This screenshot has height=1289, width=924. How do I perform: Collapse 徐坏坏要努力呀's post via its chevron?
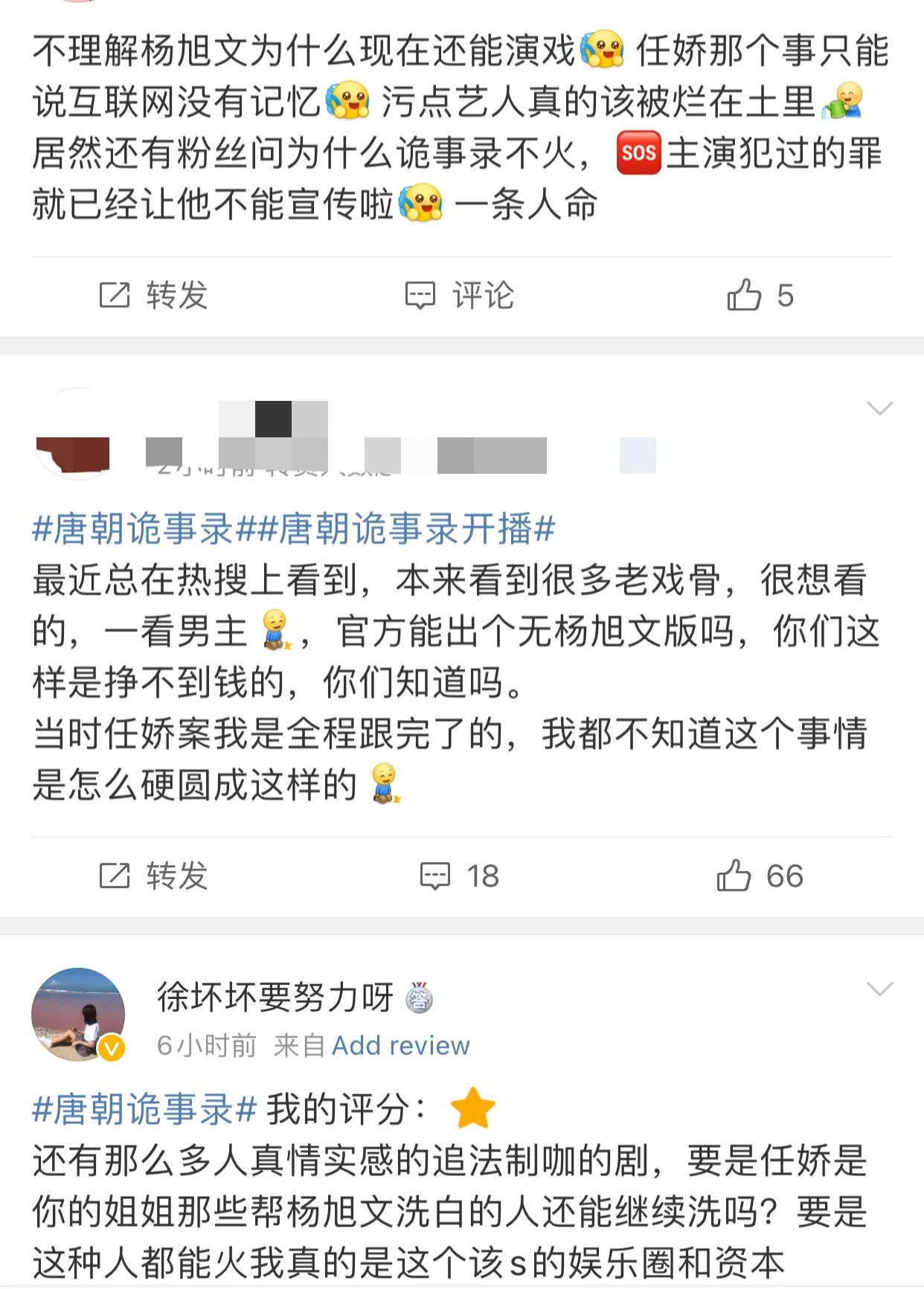tap(879, 989)
